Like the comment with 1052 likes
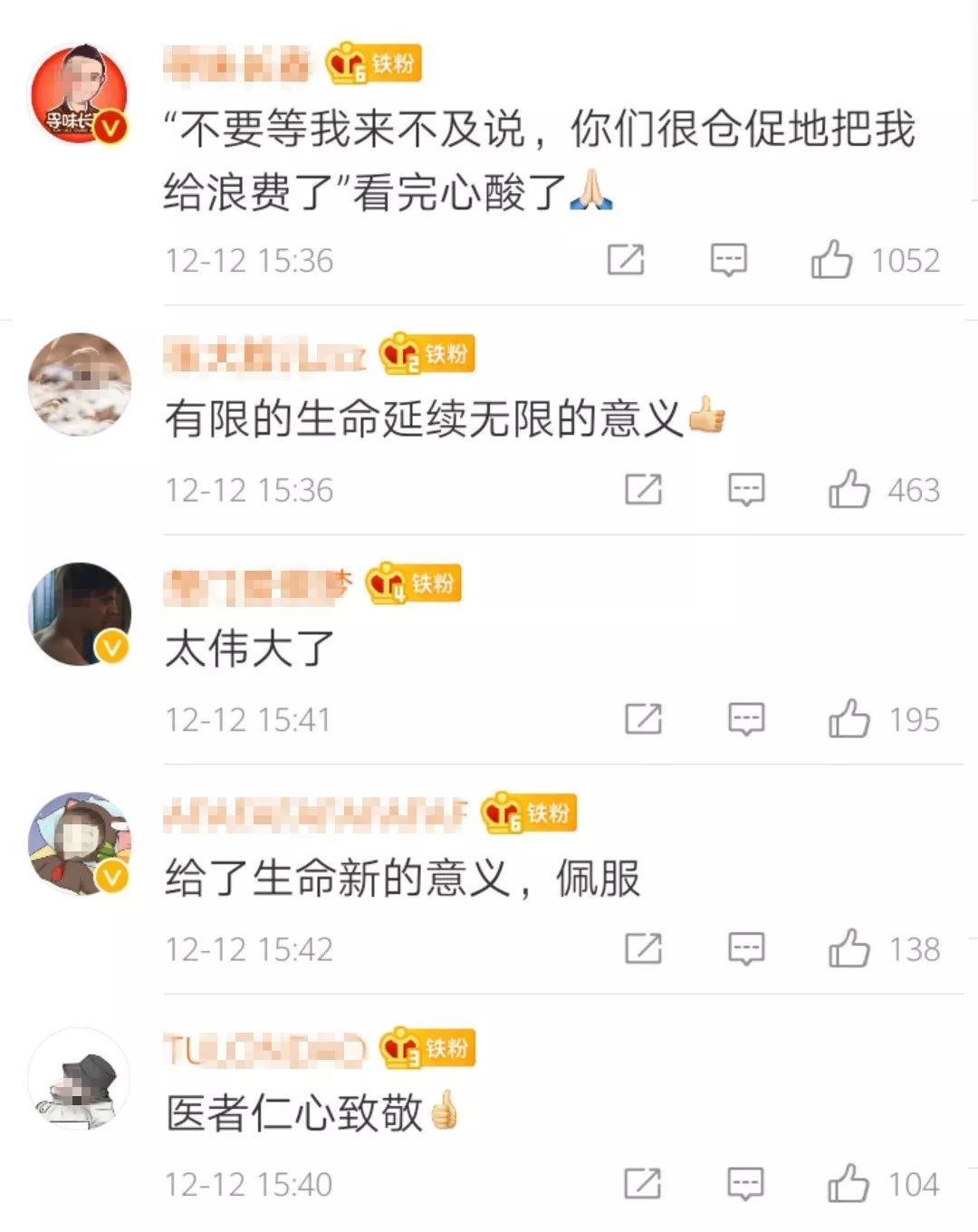 click(831, 260)
